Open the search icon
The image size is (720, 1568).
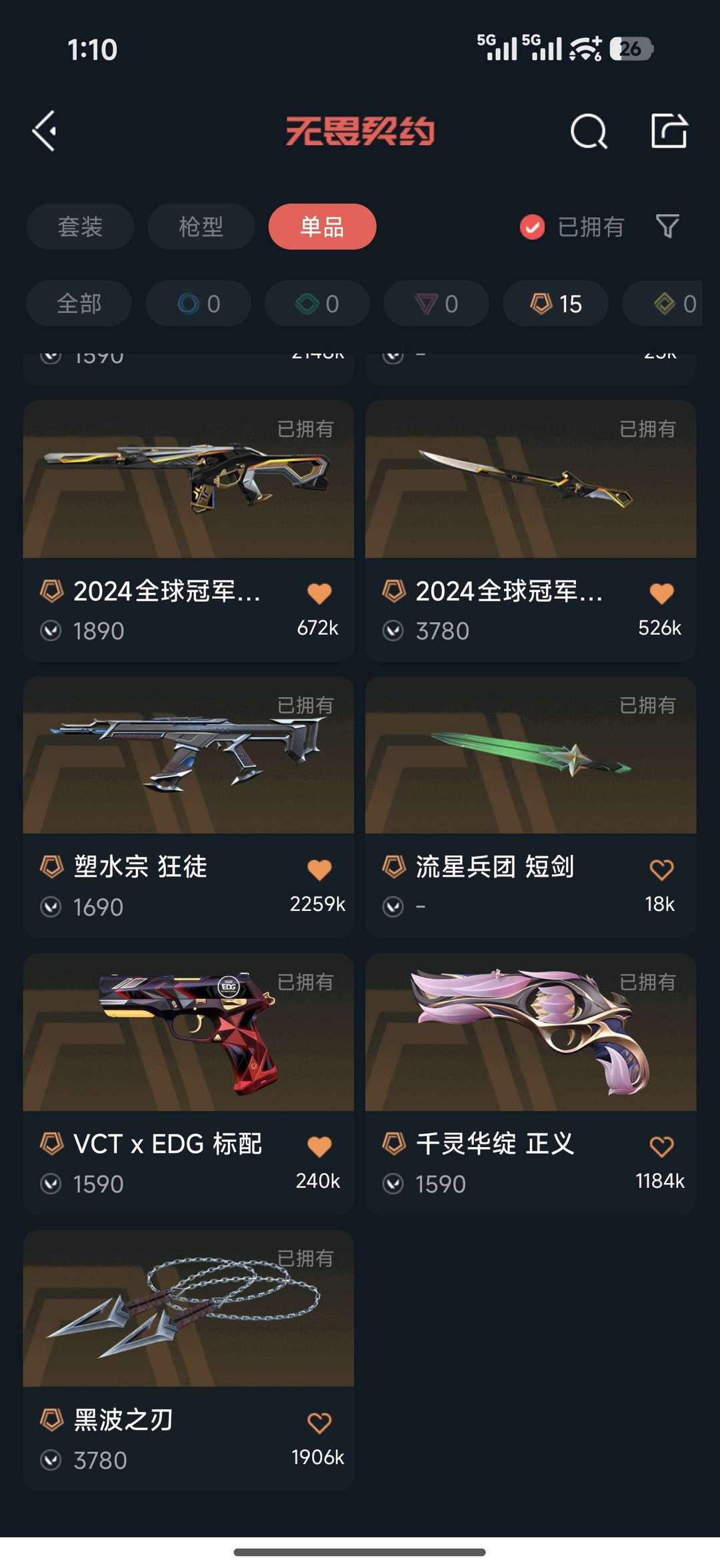(x=589, y=131)
